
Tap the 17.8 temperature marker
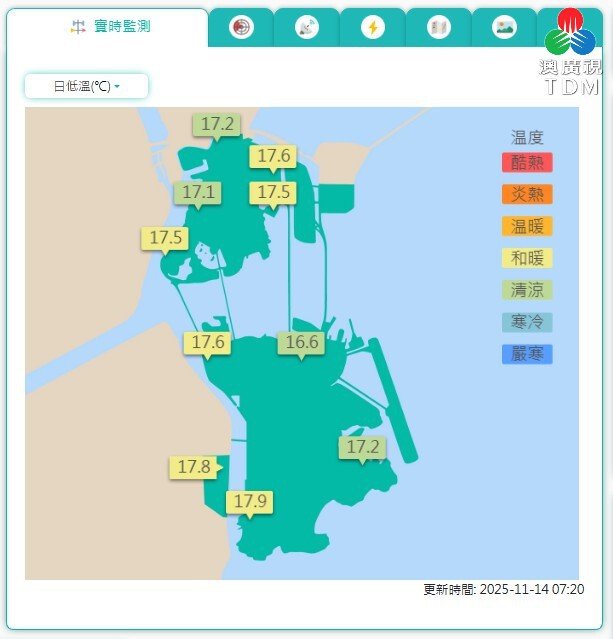(x=194, y=467)
